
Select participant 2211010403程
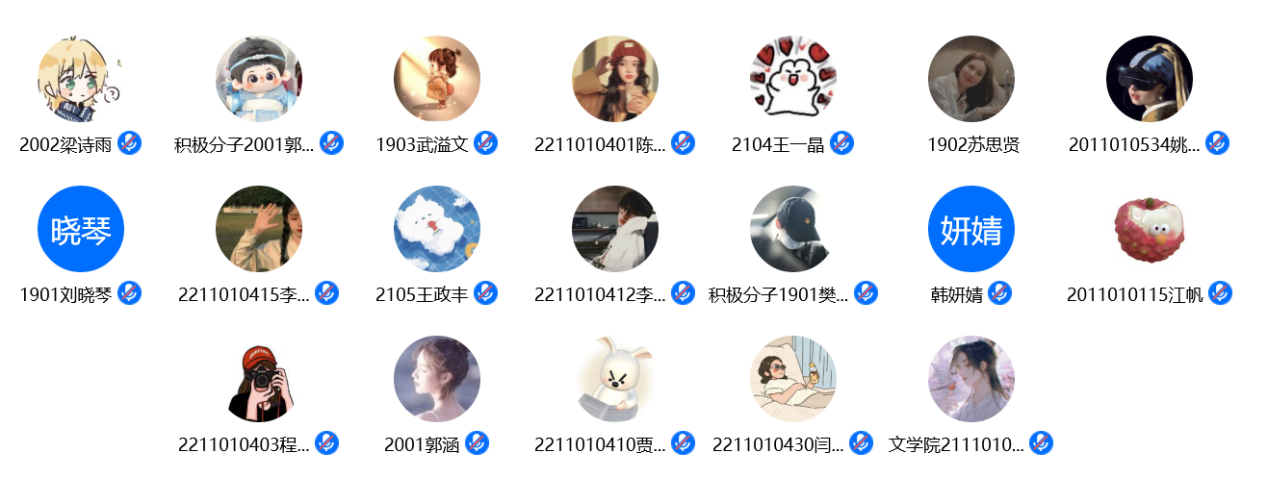(259, 379)
